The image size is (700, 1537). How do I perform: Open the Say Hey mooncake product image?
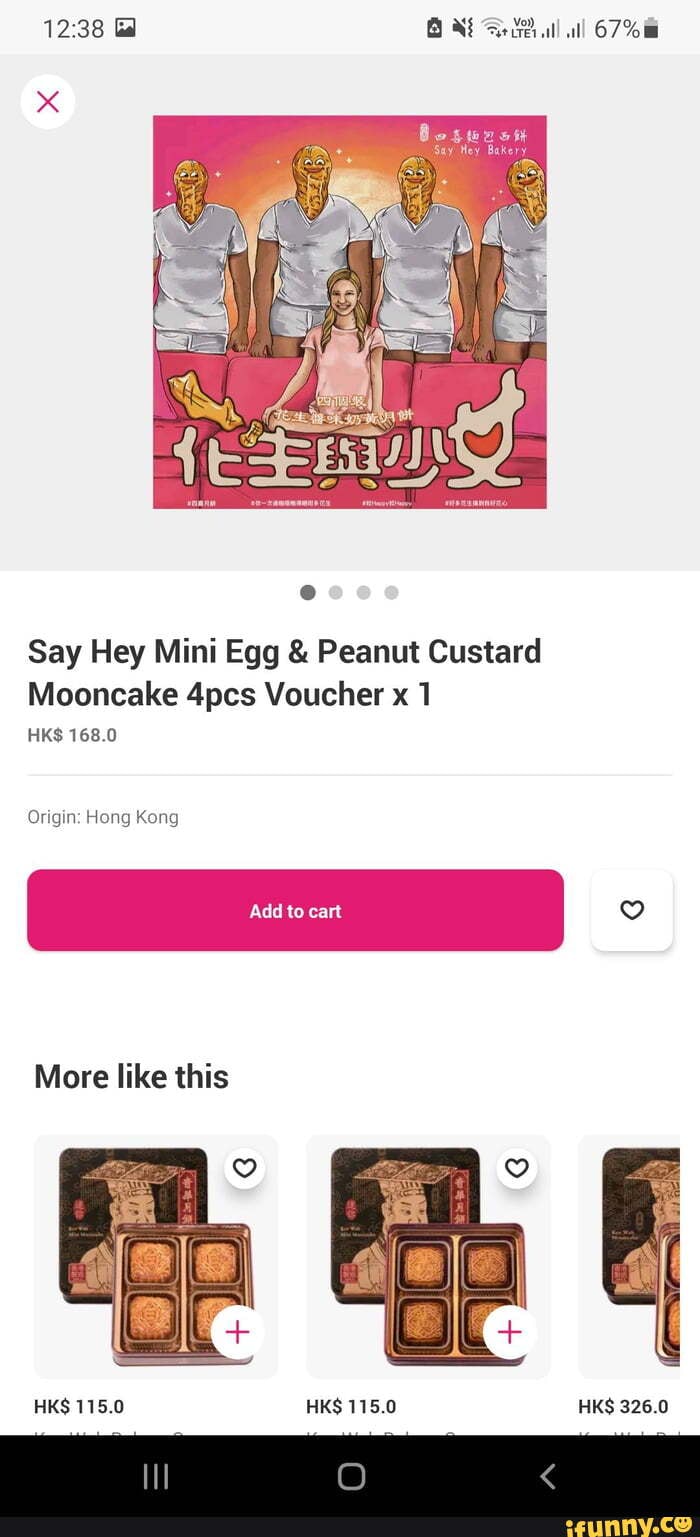click(349, 311)
